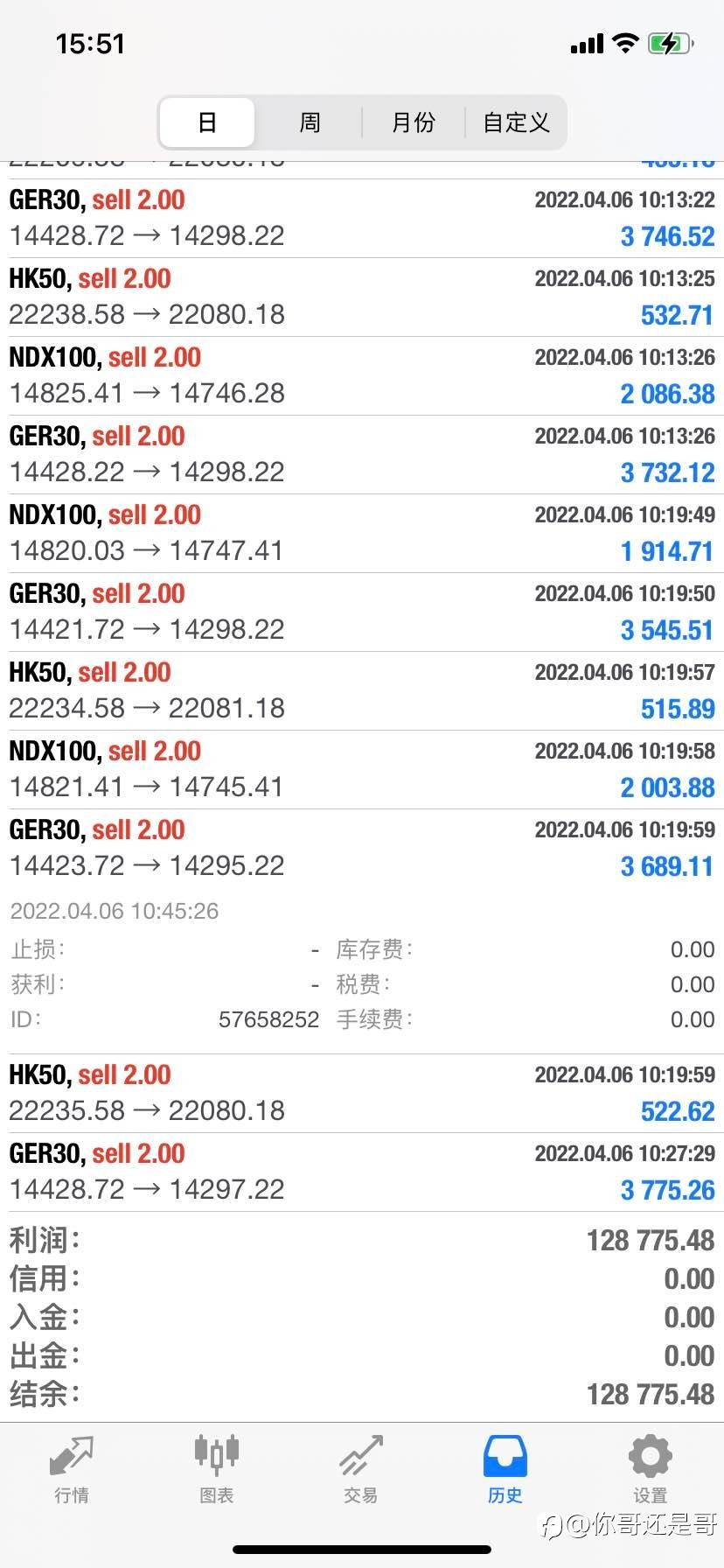Collapse GER30 trade with profit 3 689.11
Viewport: 724px width, 1568px height.
point(362,849)
